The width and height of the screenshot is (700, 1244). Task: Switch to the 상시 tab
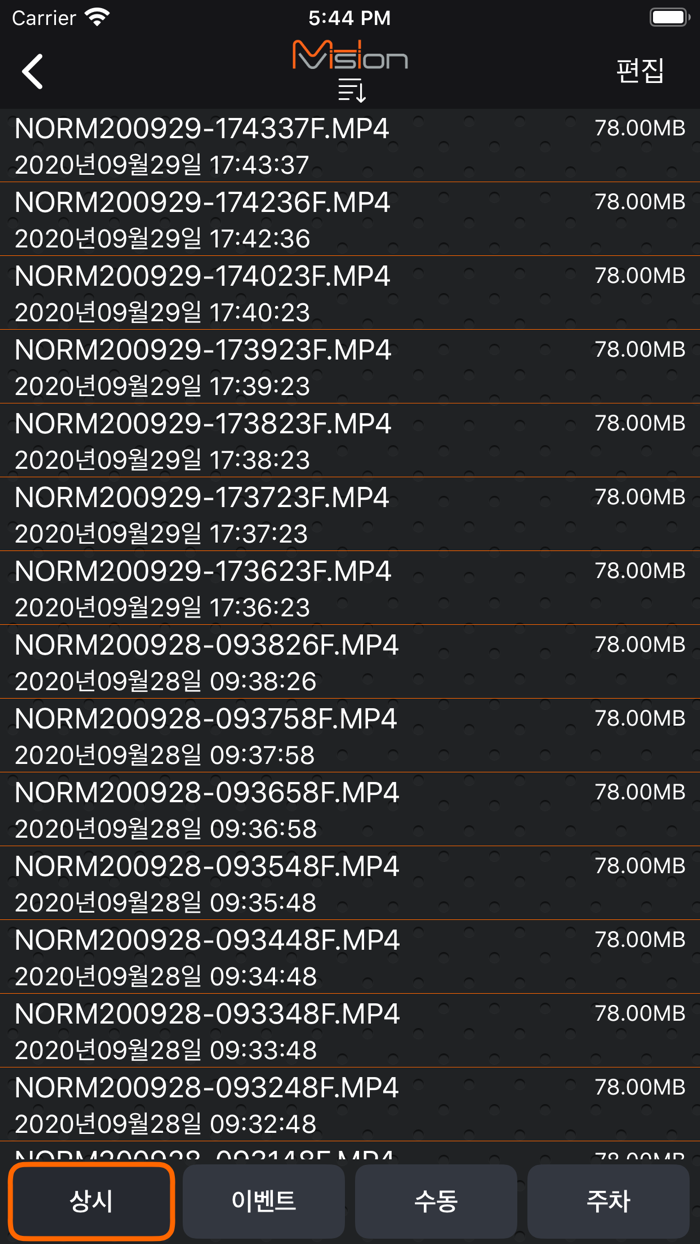coord(92,1201)
